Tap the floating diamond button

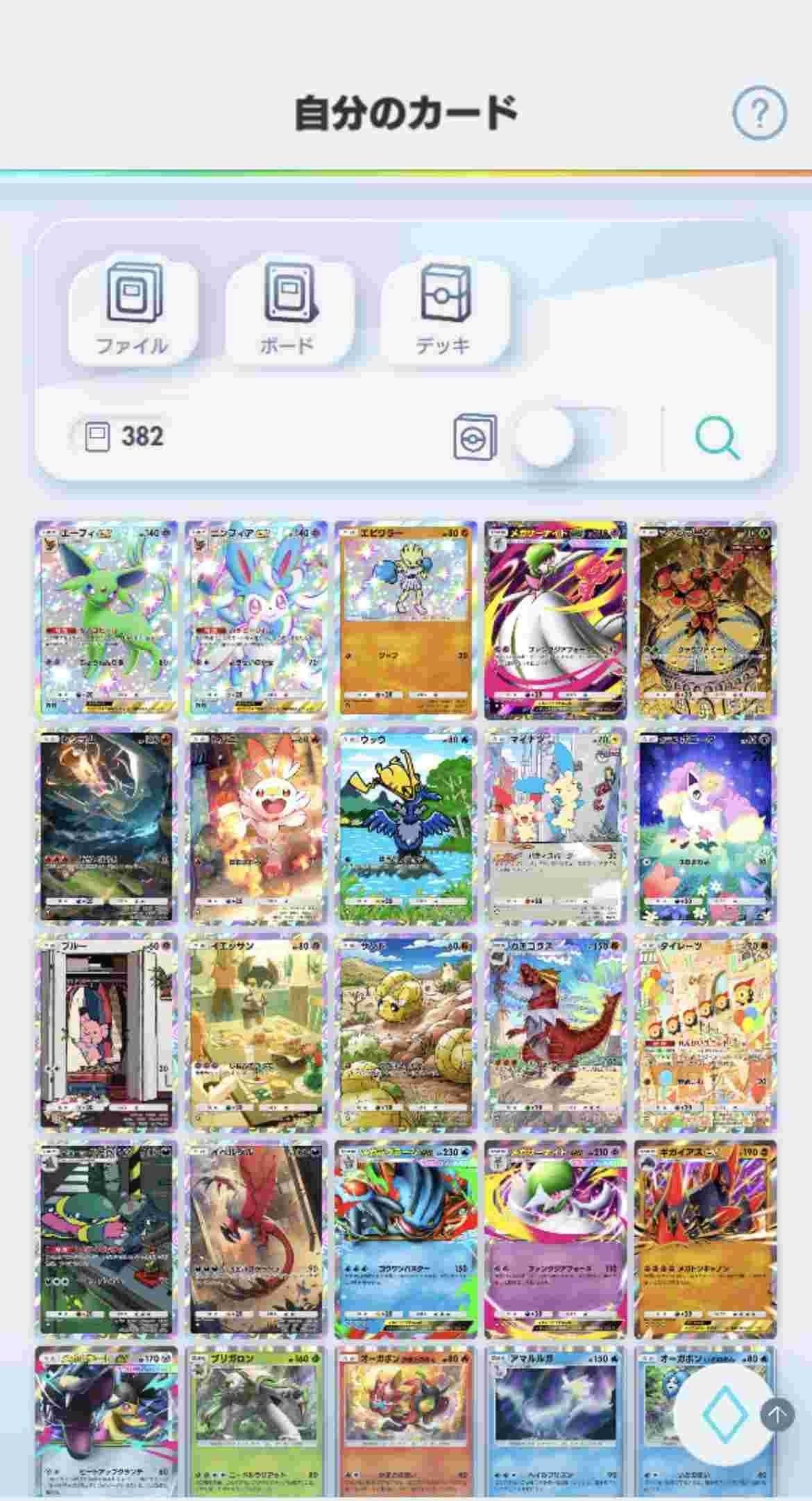point(725,1414)
